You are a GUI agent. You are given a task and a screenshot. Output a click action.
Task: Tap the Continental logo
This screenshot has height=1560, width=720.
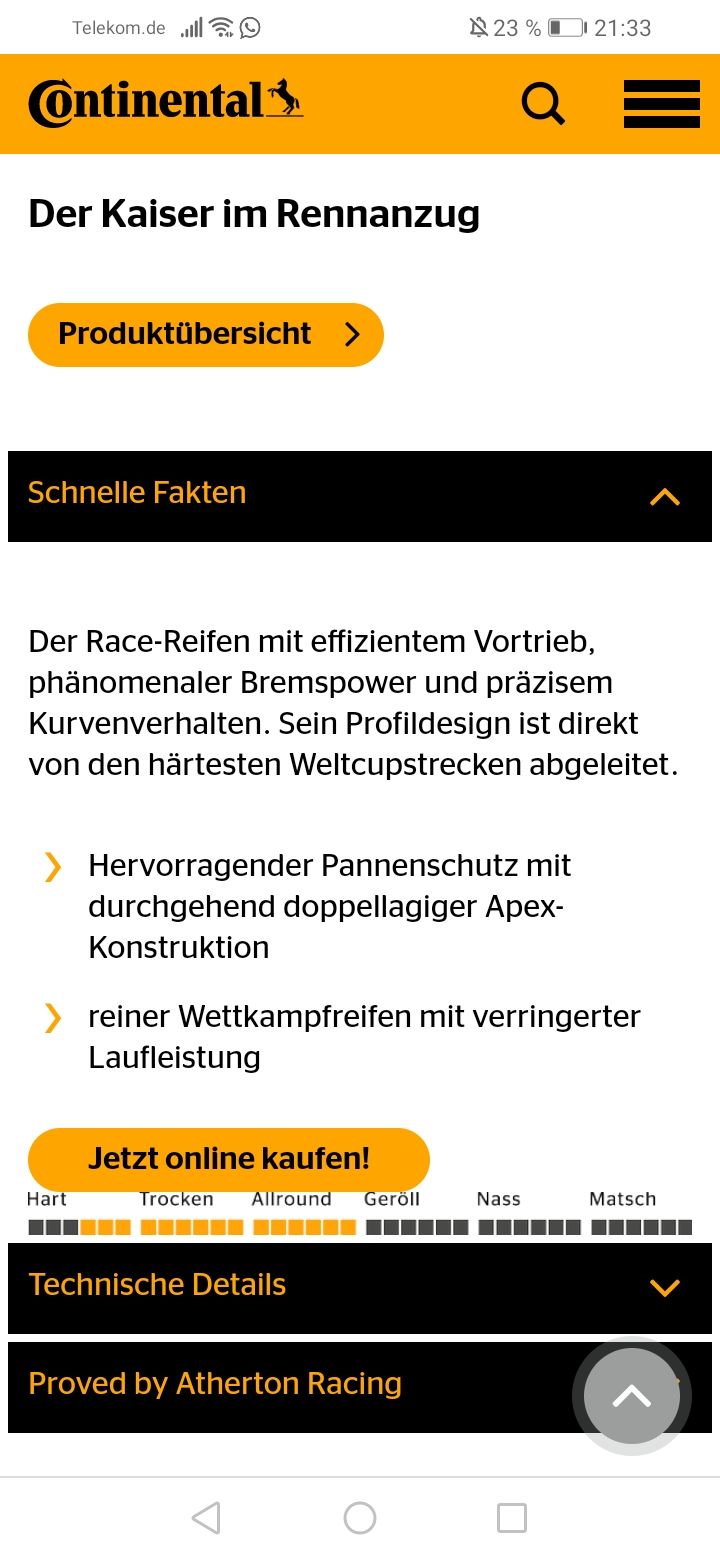pyautogui.click(x=166, y=102)
